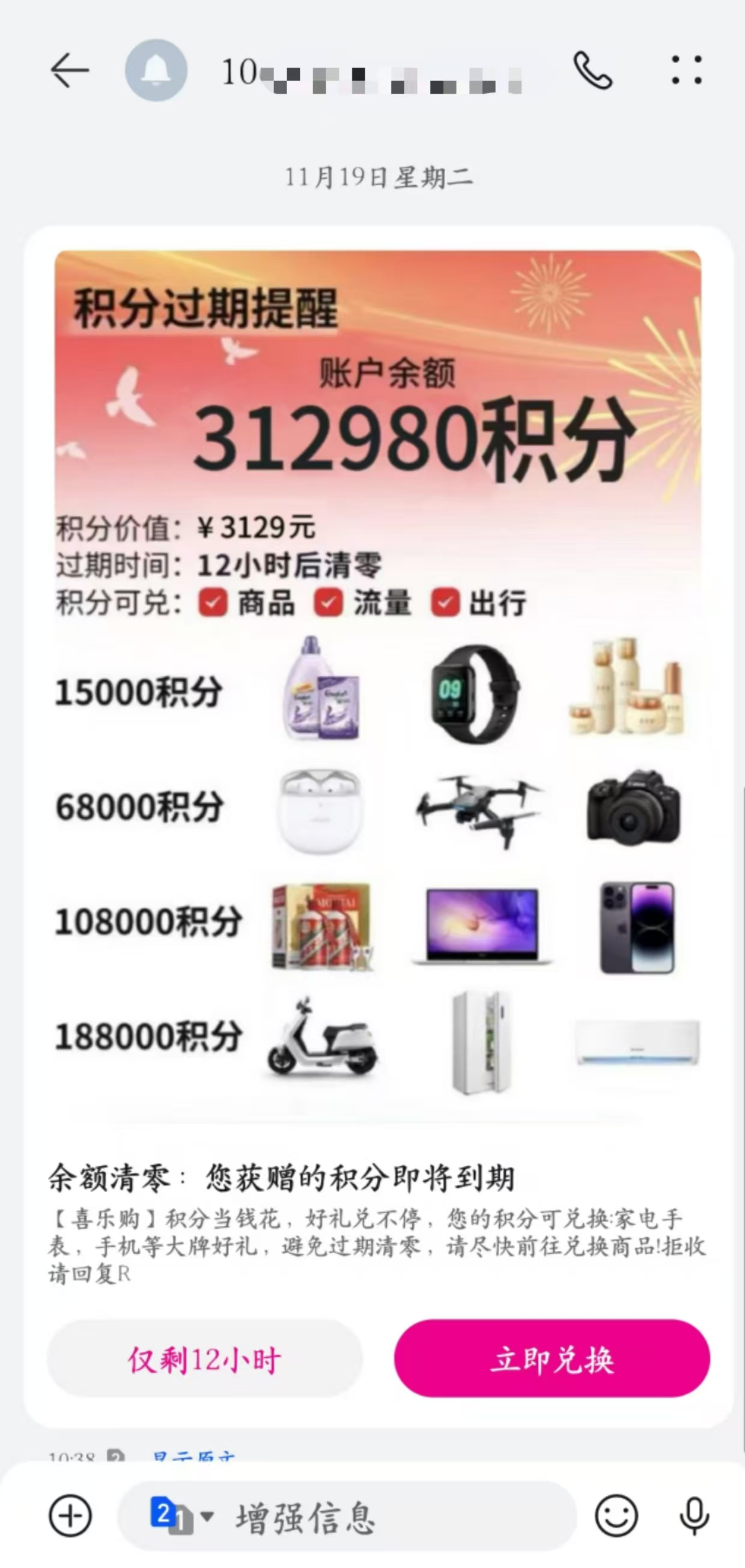Tap the 仅剩12小时 button
Screen dimensions: 745x1568
click(205, 1358)
